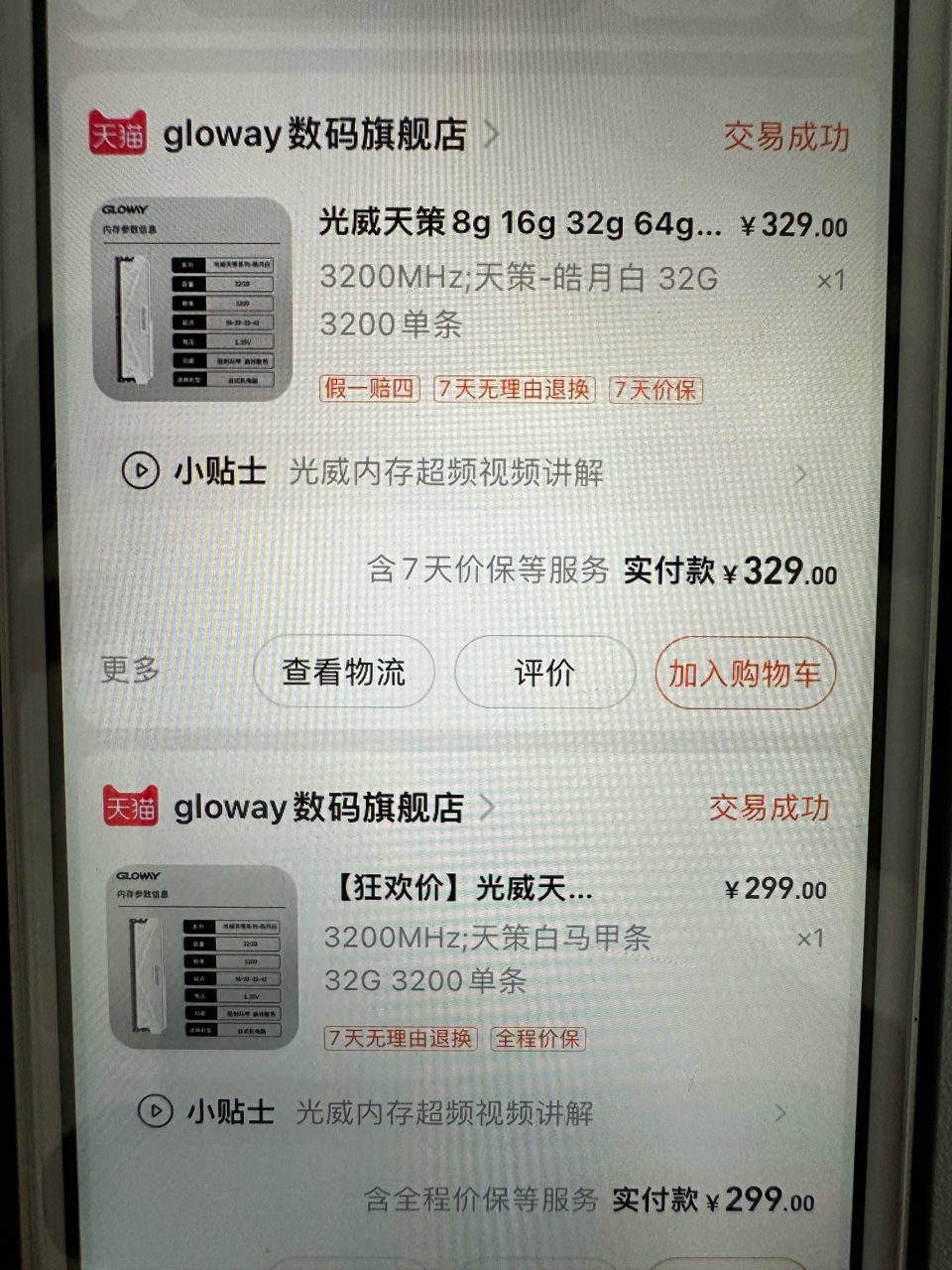Screen dimensions: 952x1270
Task: Open the first 光威内存超频视频讲解 via right chevron
Action: (802, 476)
